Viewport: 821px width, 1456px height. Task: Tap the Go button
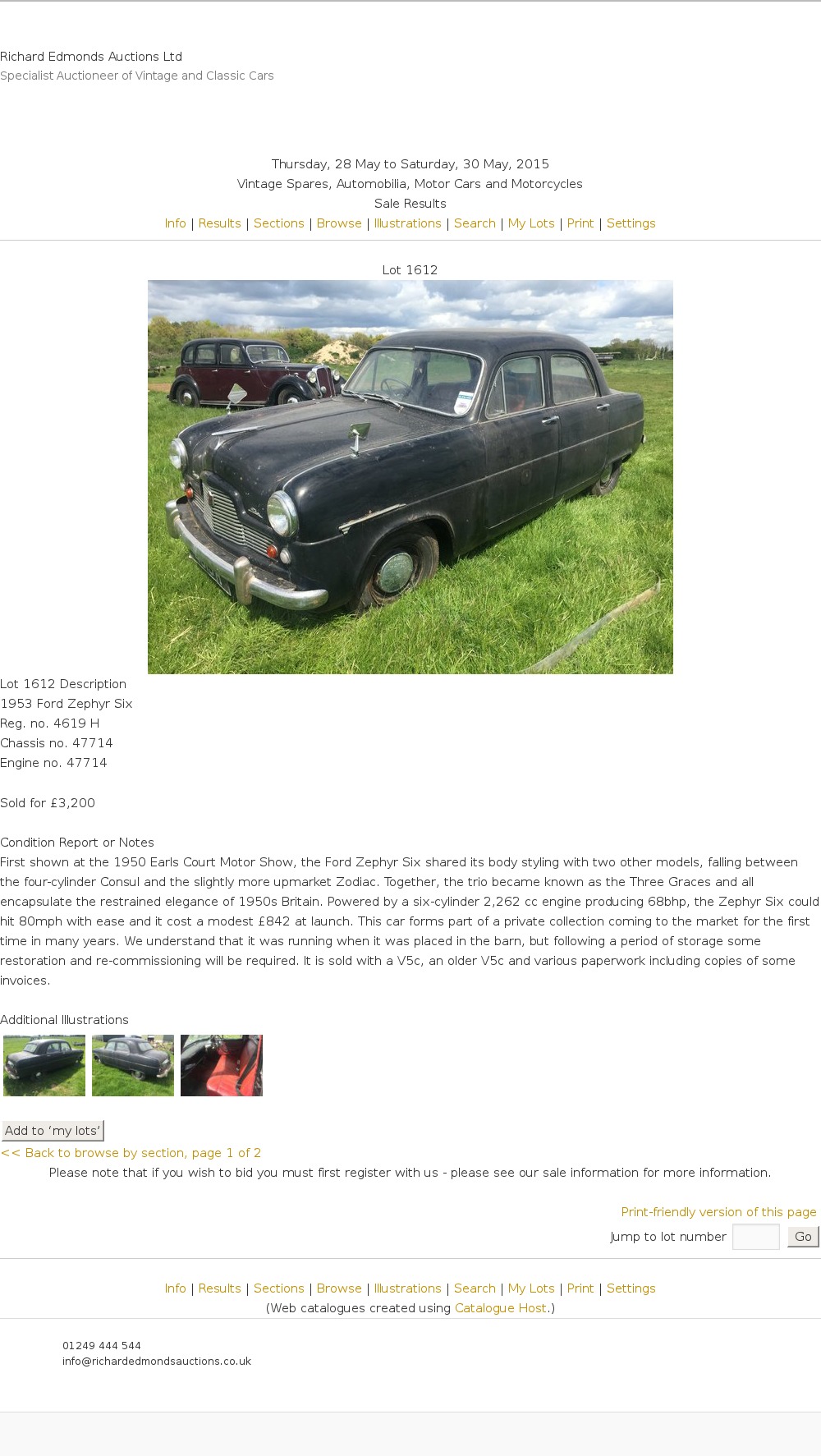pos(803,1237)
